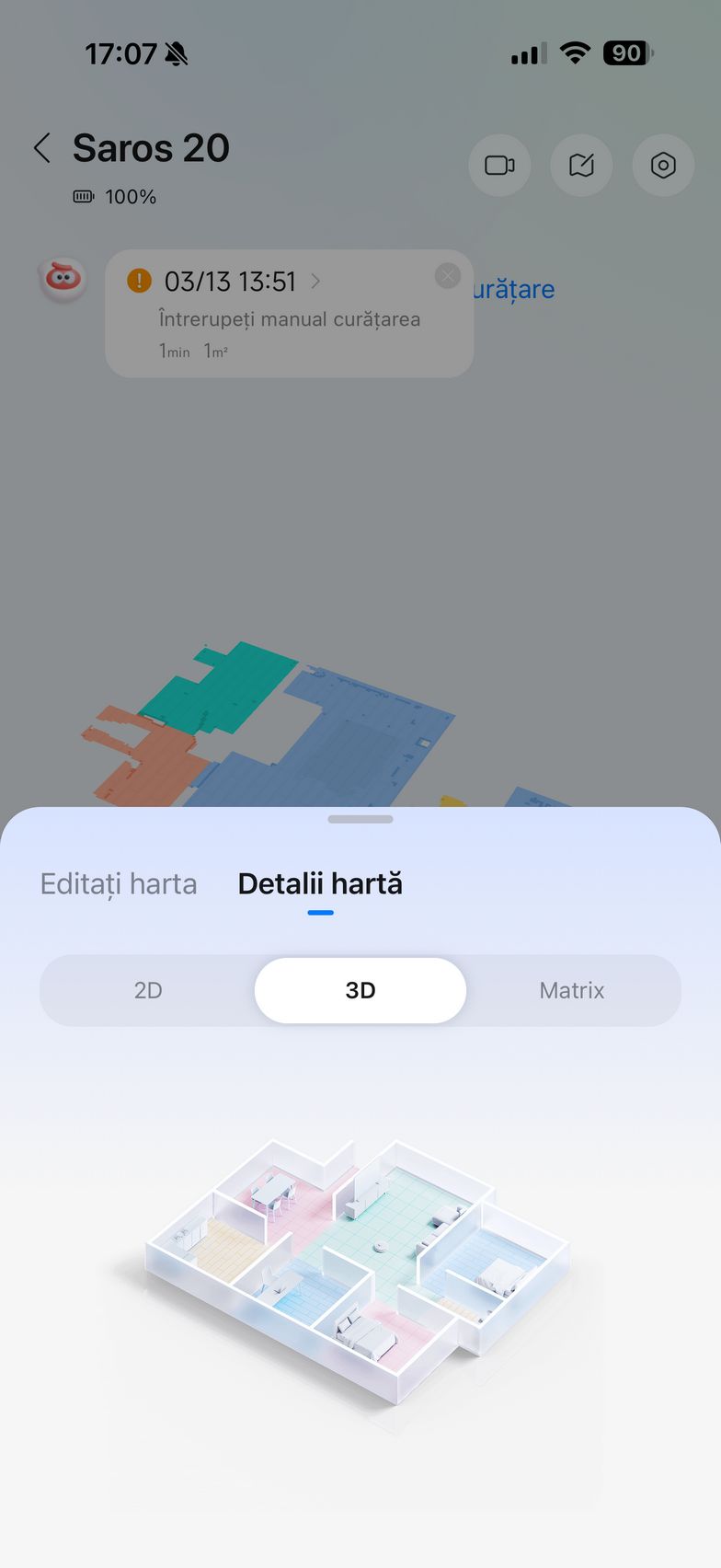This screenshot has height=1568, width=721.
Task: Go back from Saros 20 screen
Action: point(42,148)
